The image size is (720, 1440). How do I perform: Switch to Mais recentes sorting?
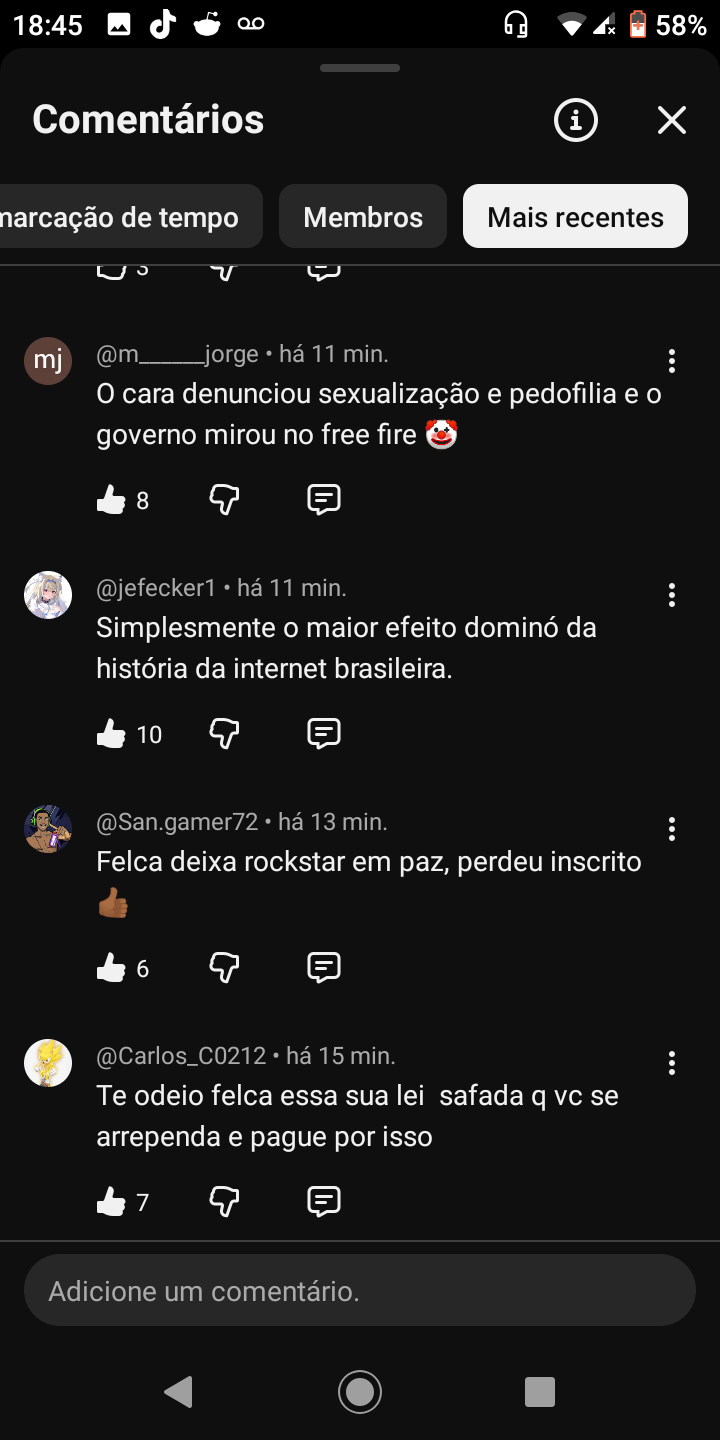[575, 217]
